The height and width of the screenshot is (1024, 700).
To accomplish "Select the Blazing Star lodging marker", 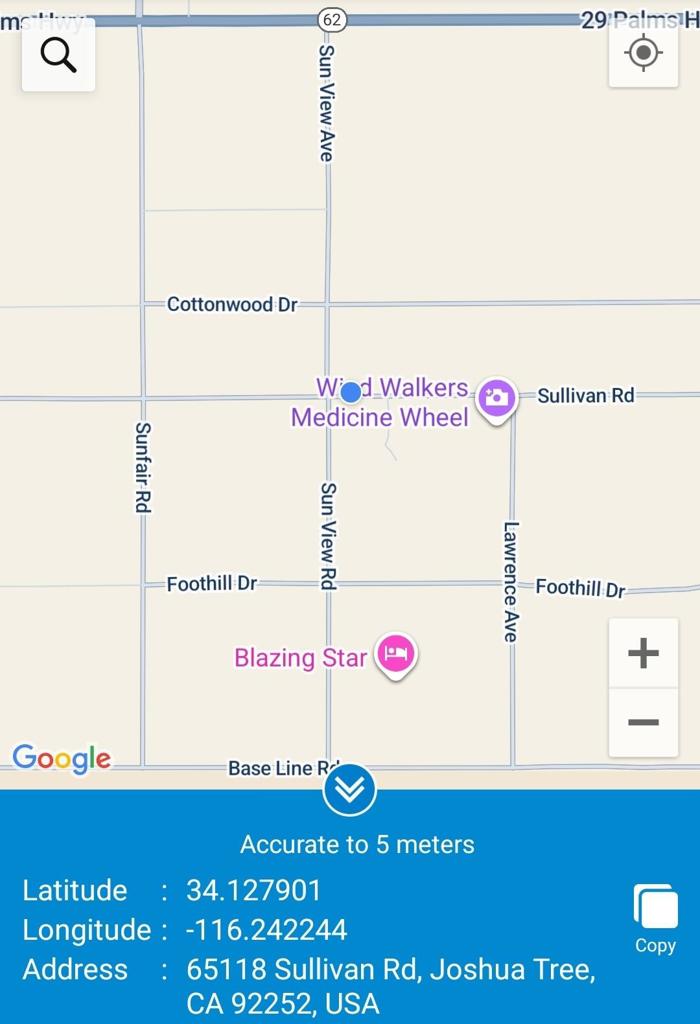I will pyautogui.click(x=396, y=655).
